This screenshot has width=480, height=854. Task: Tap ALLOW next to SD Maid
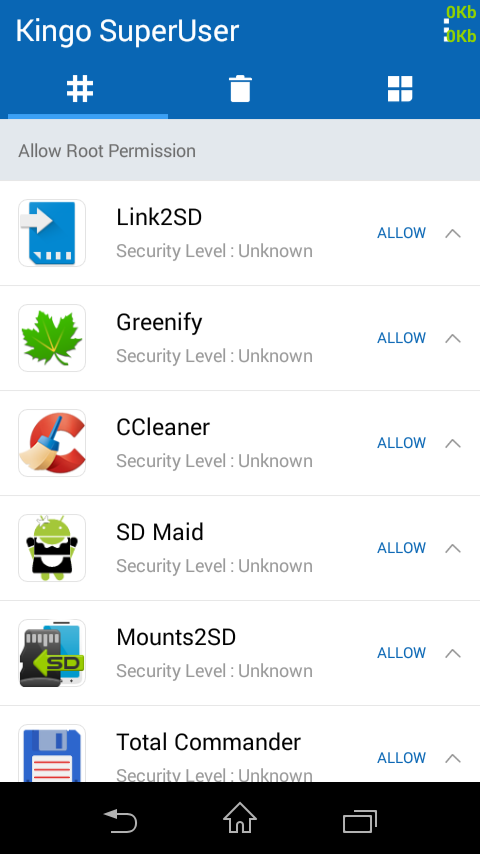(x=402, y=548)
